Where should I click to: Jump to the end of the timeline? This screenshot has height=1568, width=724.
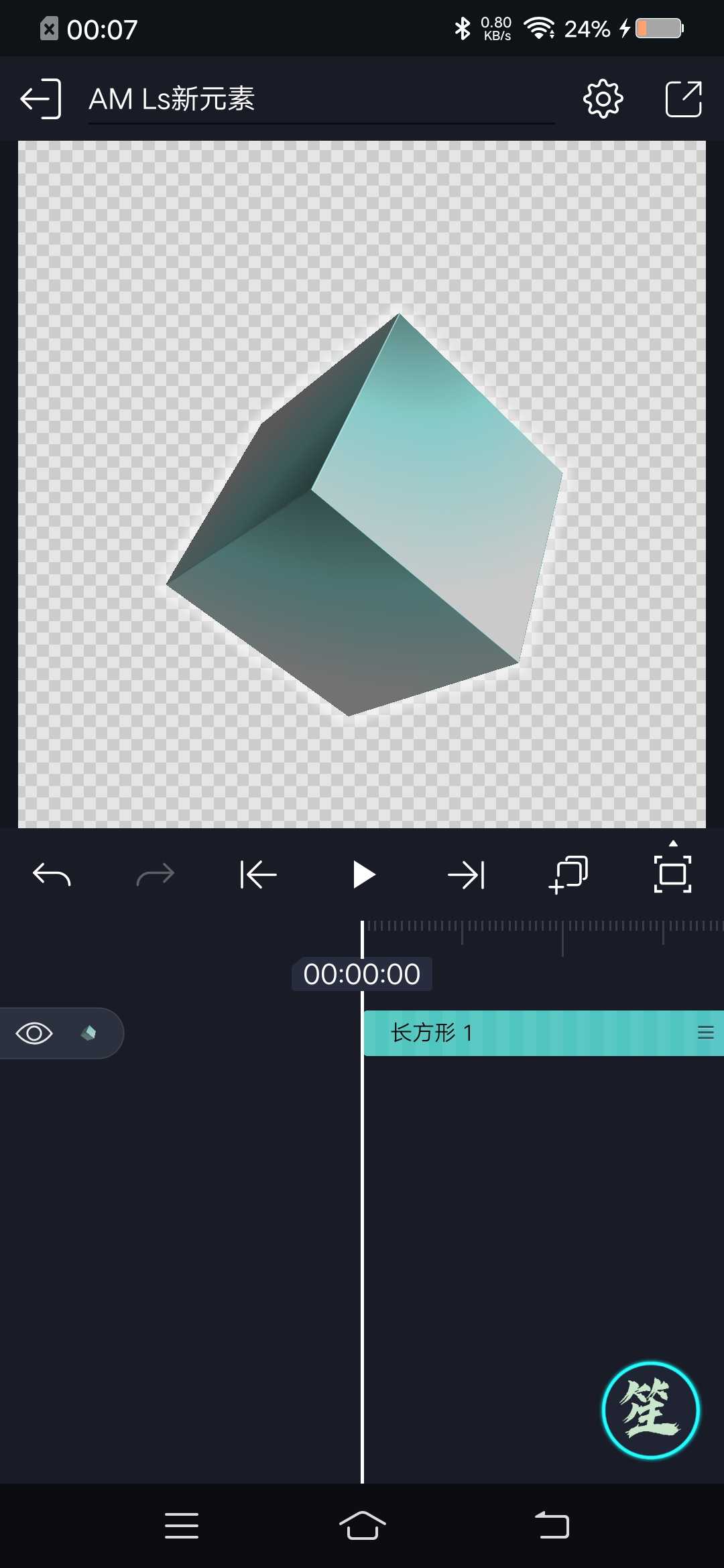click(466, 874)
